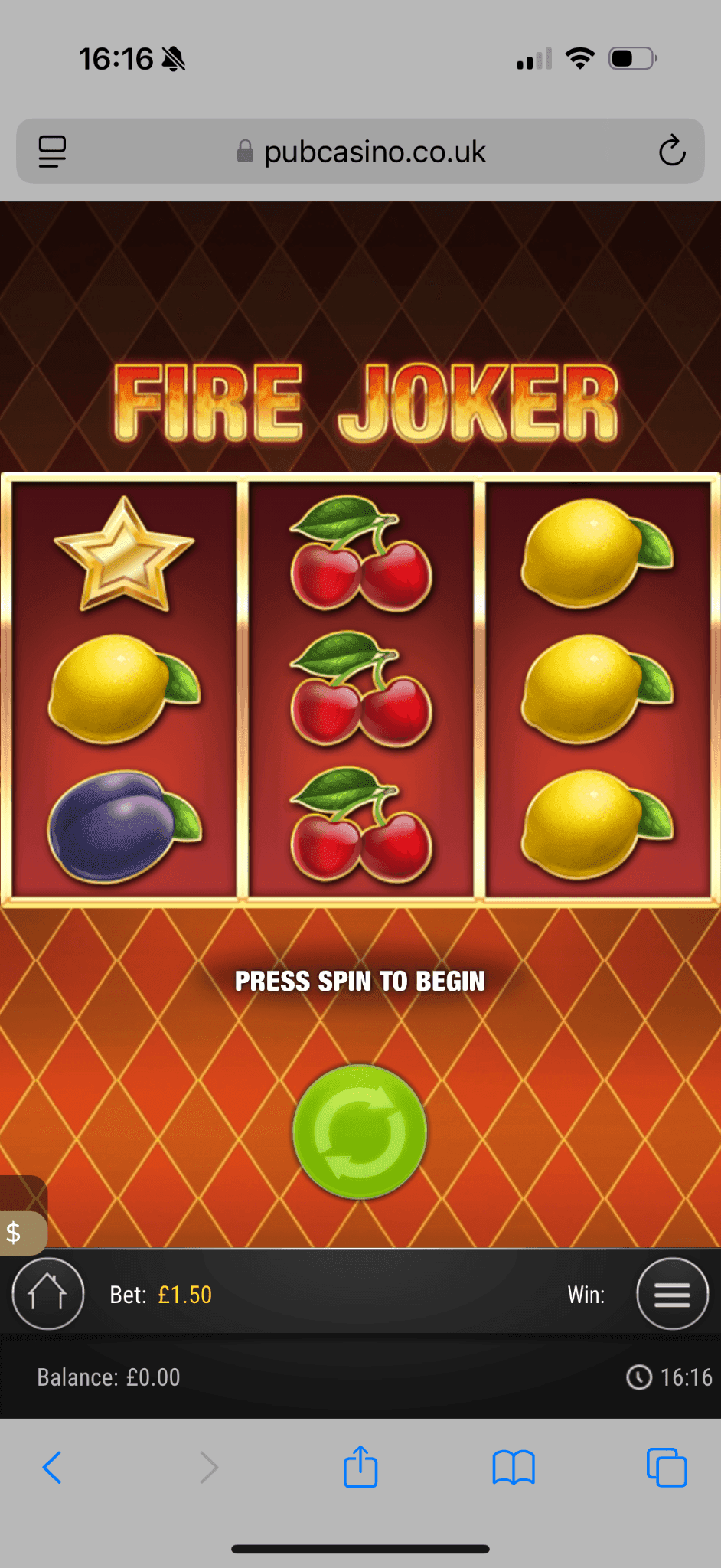This screenshot has height=1568, width=721.
Task: Tap the clock icon beside the session time
Action: coord(640,1376)
